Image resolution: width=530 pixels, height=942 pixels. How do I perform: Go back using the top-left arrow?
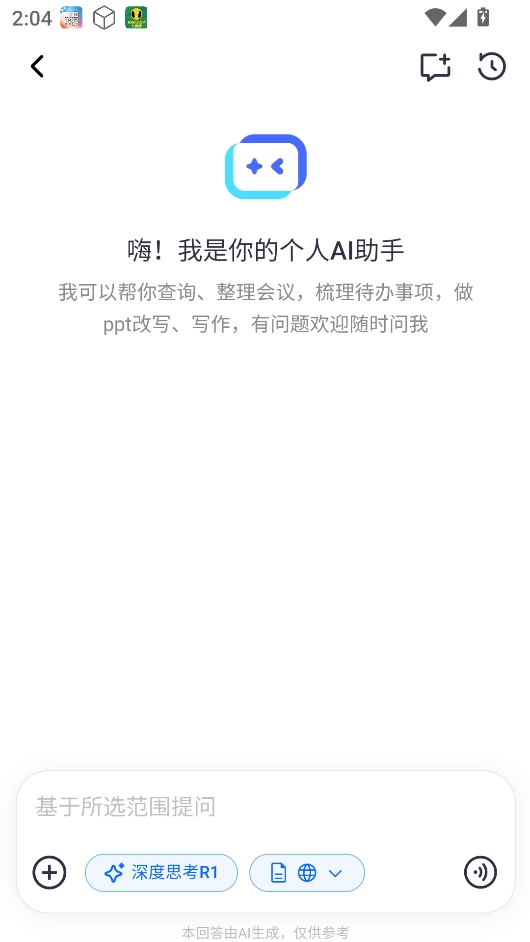[37, 66]
